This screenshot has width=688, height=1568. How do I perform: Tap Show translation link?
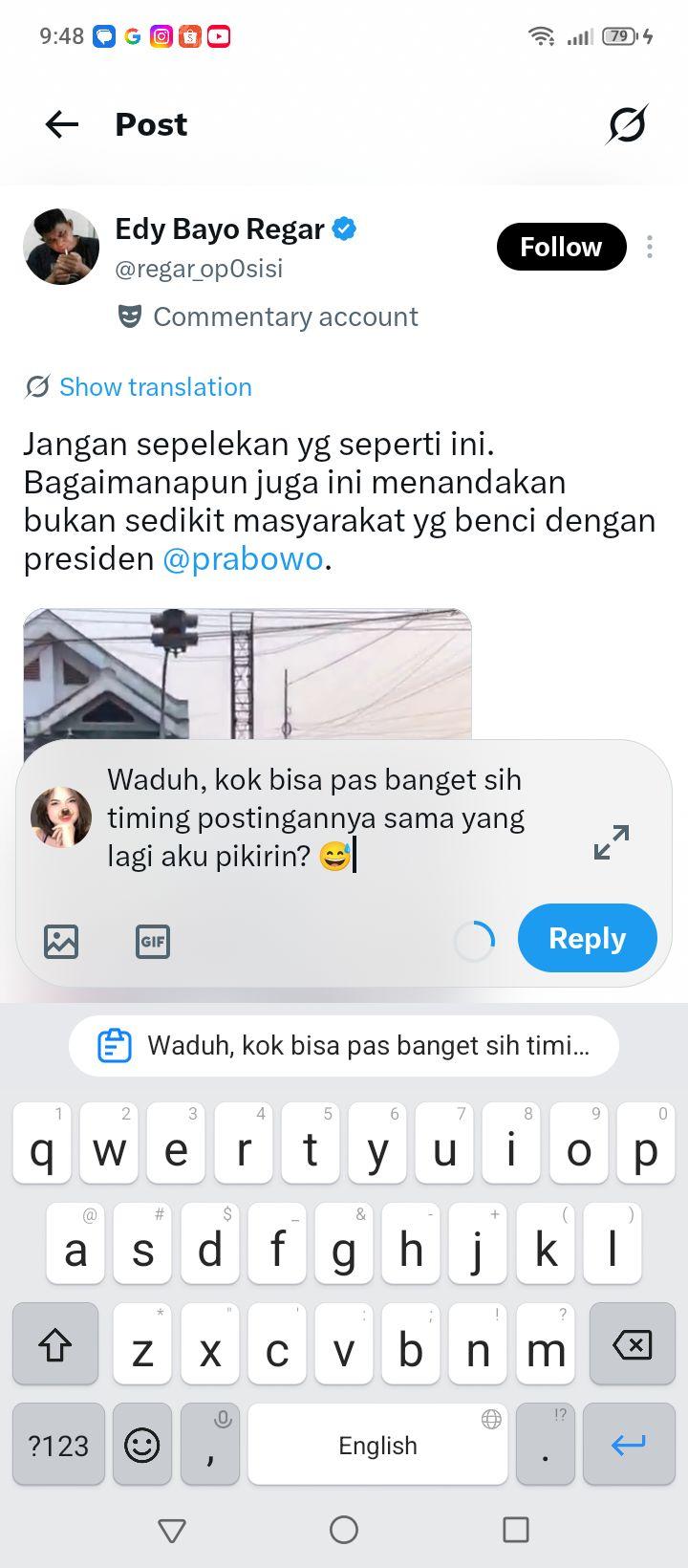click(139, 387)
